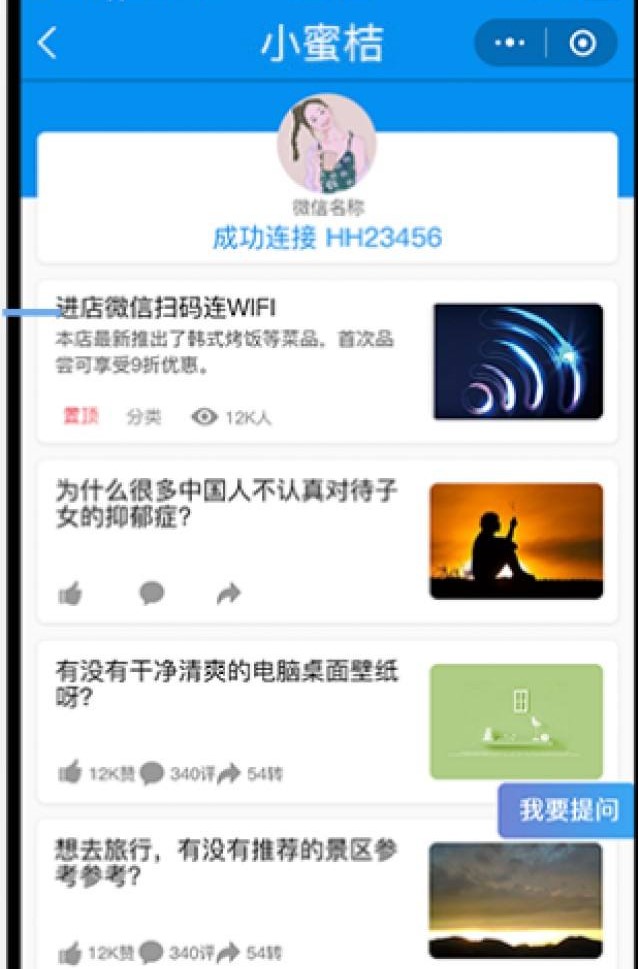Share the 抑郁症 question
The width and height of the screenshot is (638, 969).
pos(229,595)
